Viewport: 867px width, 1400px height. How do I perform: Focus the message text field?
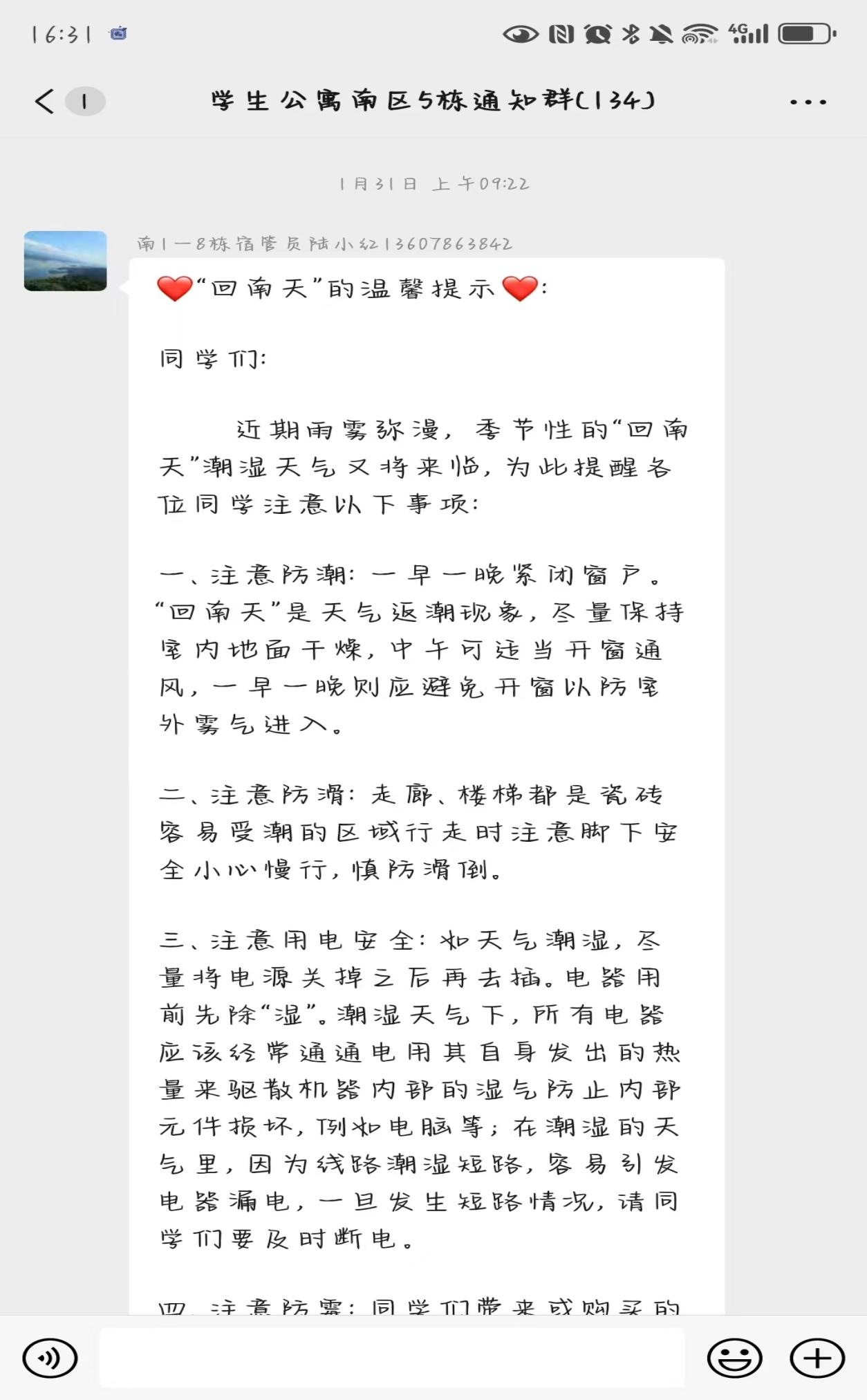(x=392, y=1358)
